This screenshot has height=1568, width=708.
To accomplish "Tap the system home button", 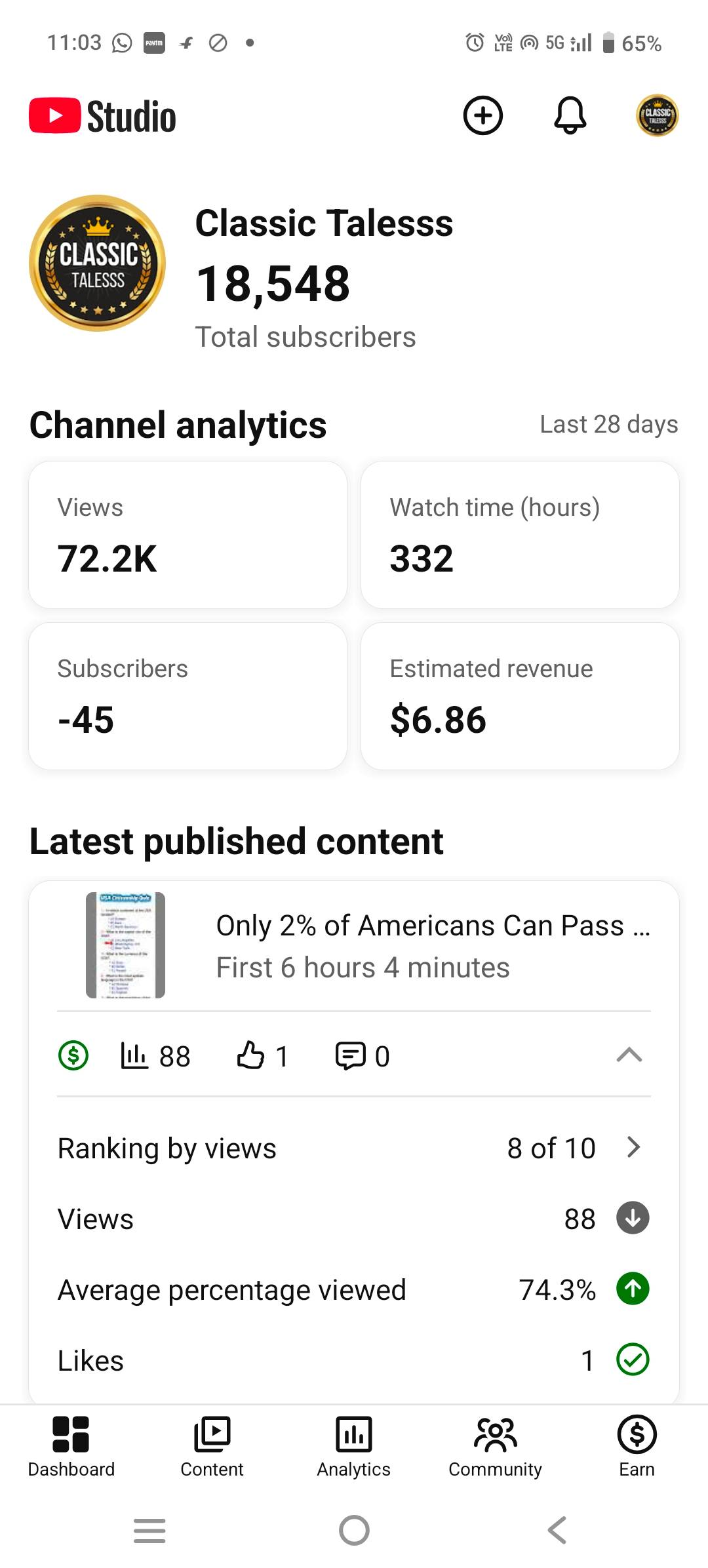I will [x=354, y=1531].
